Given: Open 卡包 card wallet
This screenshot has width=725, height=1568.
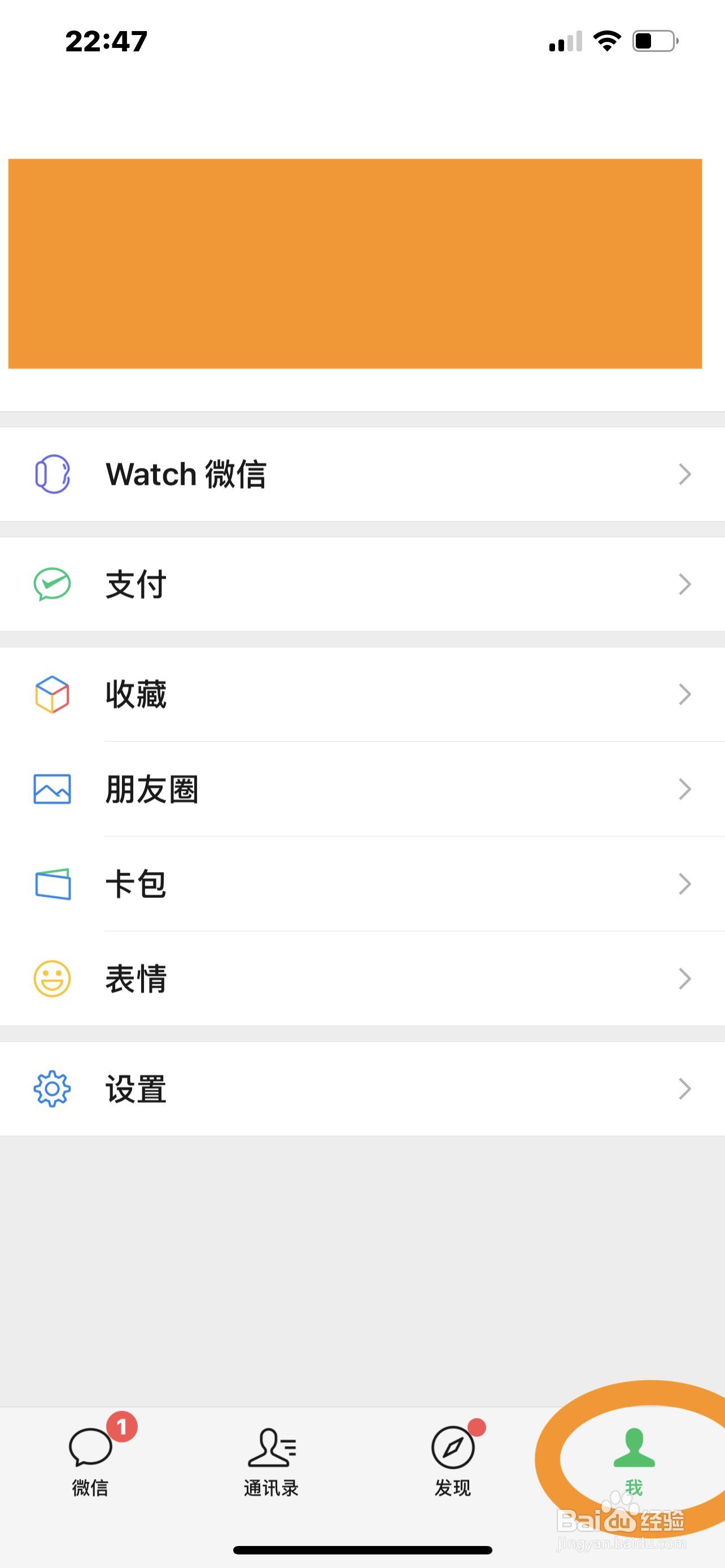Looking at the screenshot, I should pyautogui.click(x=362, y=884).
